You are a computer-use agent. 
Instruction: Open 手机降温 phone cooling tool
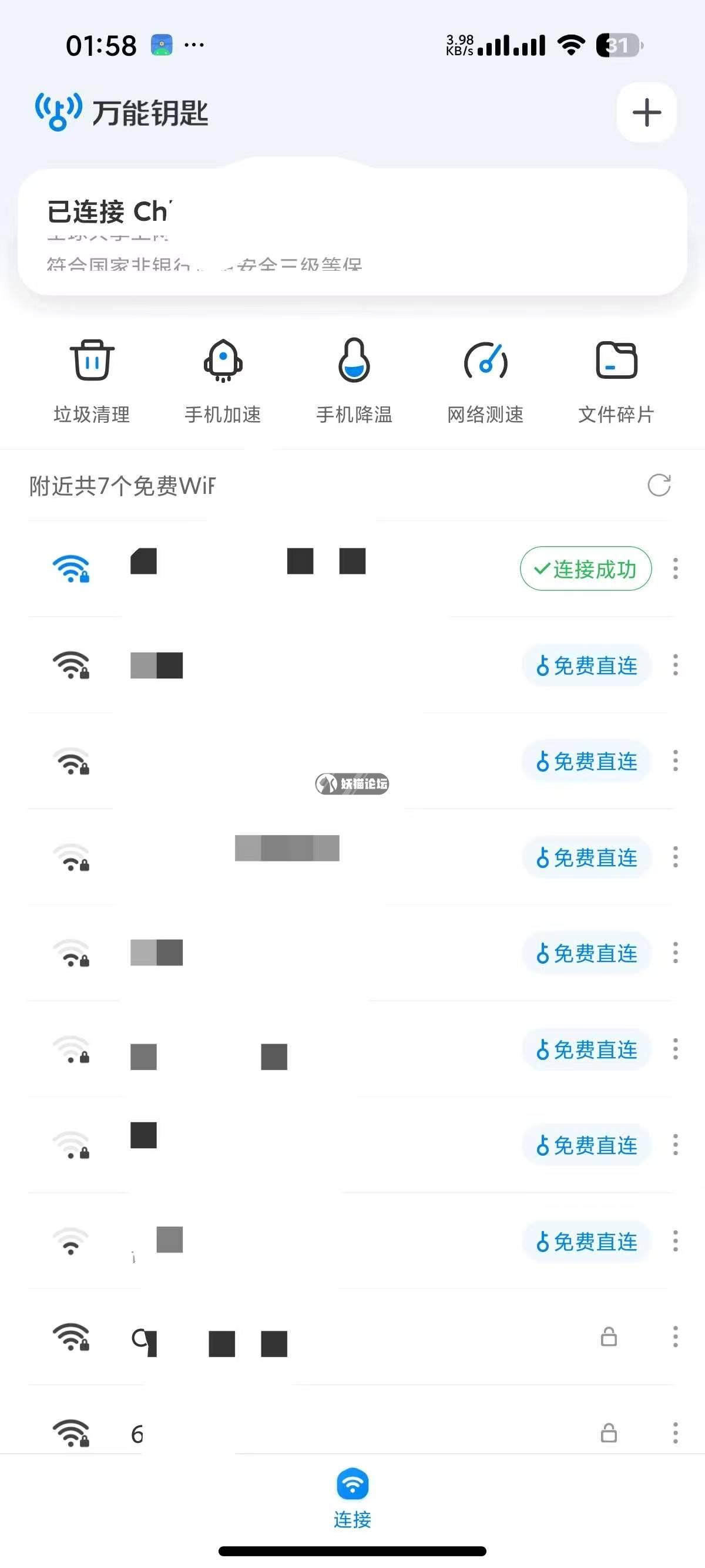[353, 378]
